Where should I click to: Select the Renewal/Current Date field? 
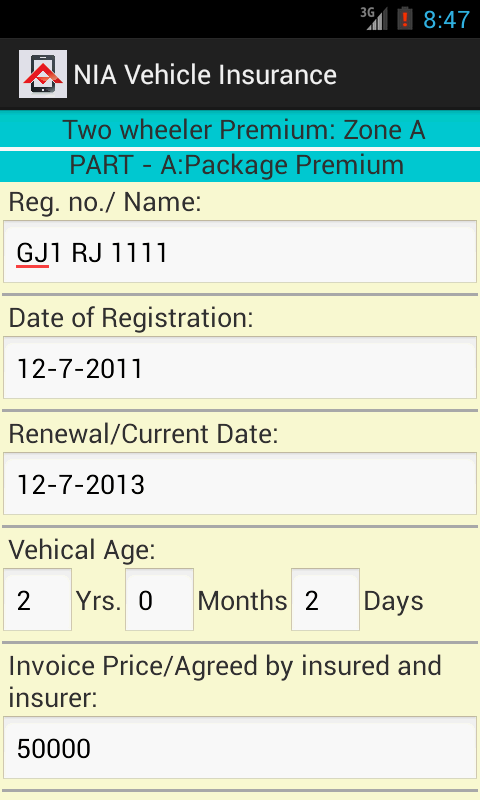point(240,483)
